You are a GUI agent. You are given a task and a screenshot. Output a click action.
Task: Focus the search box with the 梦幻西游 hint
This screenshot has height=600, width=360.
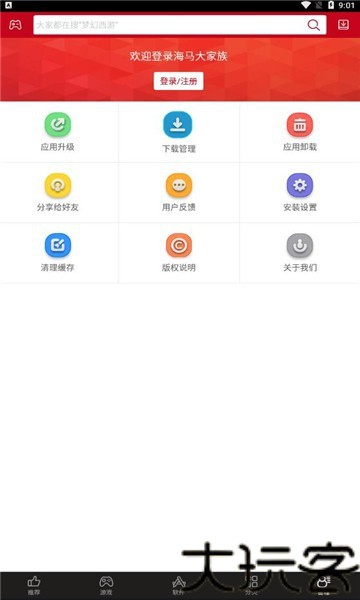(x=179, y=25)
